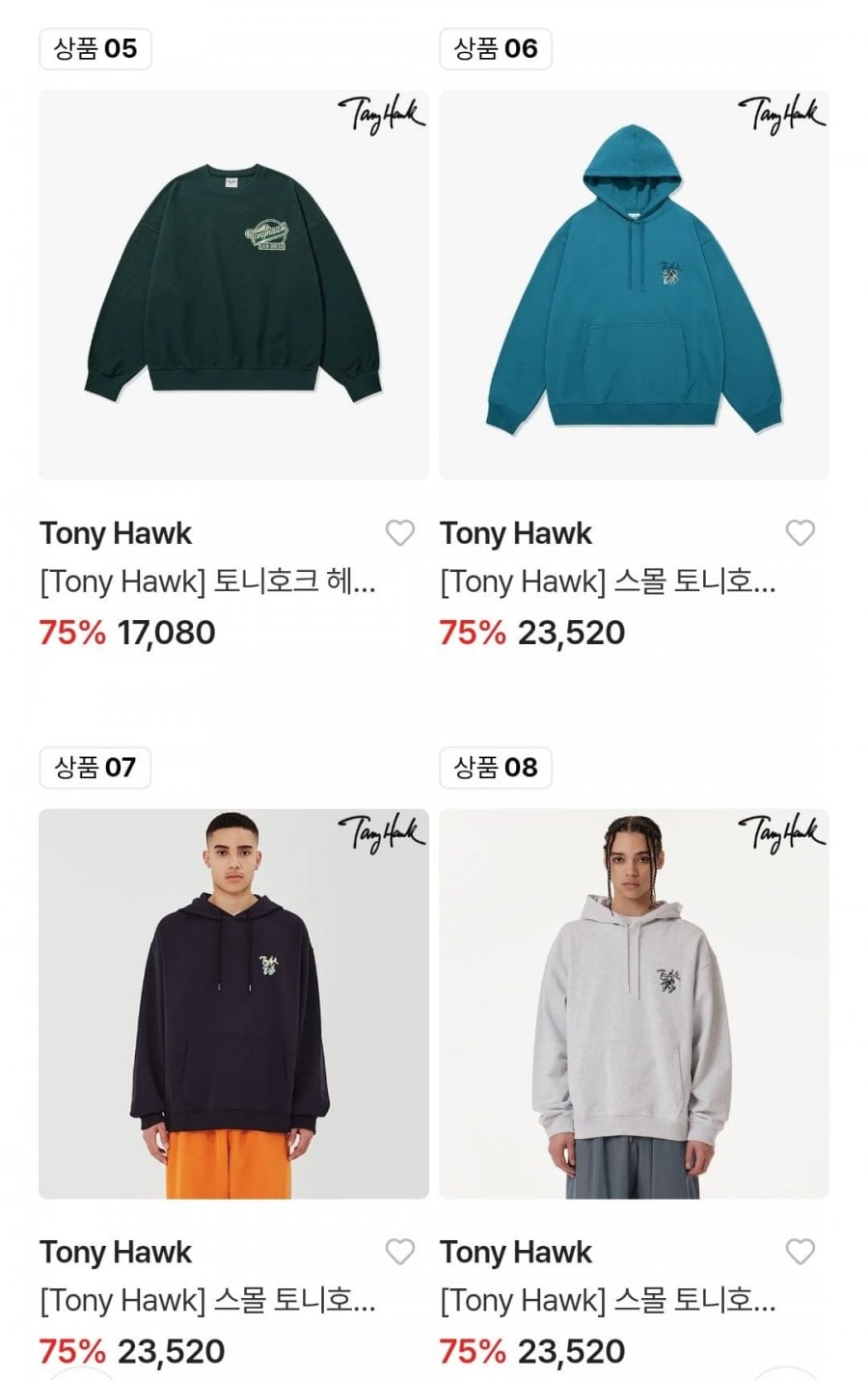The image size is (868, 1380).
Task: Add product 06 to wishlist via heart
Action: click(800, 532)
